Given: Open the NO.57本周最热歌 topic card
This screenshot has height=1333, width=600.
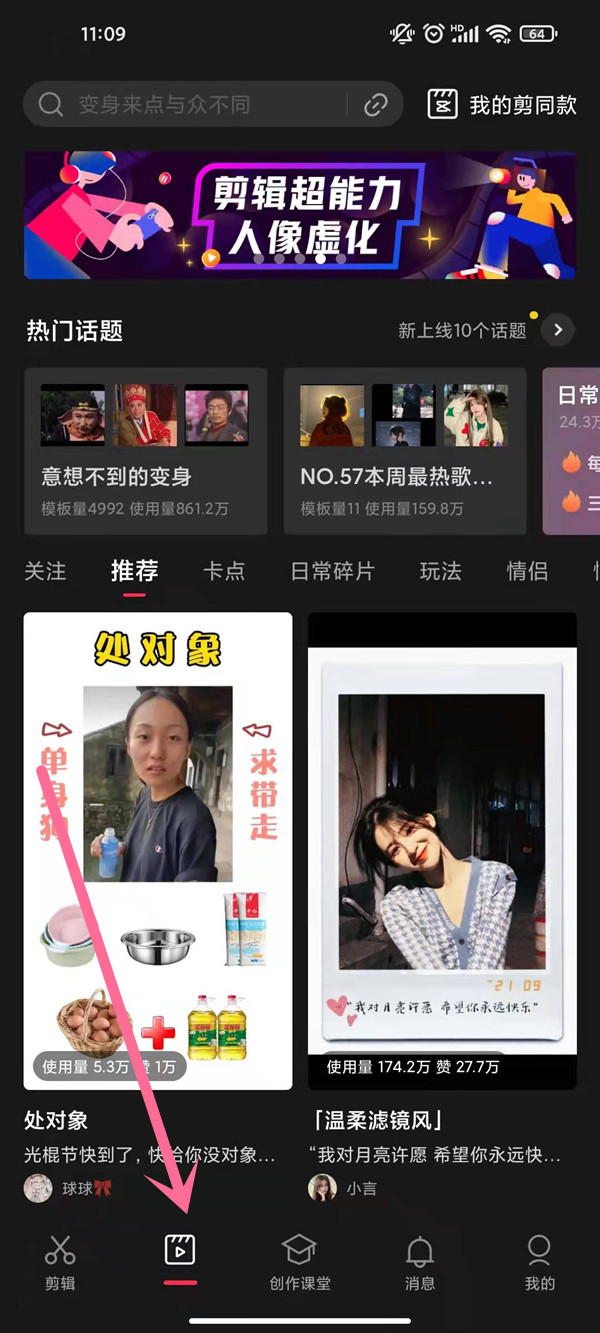Looking at the screenshot, I should [404, 450].
